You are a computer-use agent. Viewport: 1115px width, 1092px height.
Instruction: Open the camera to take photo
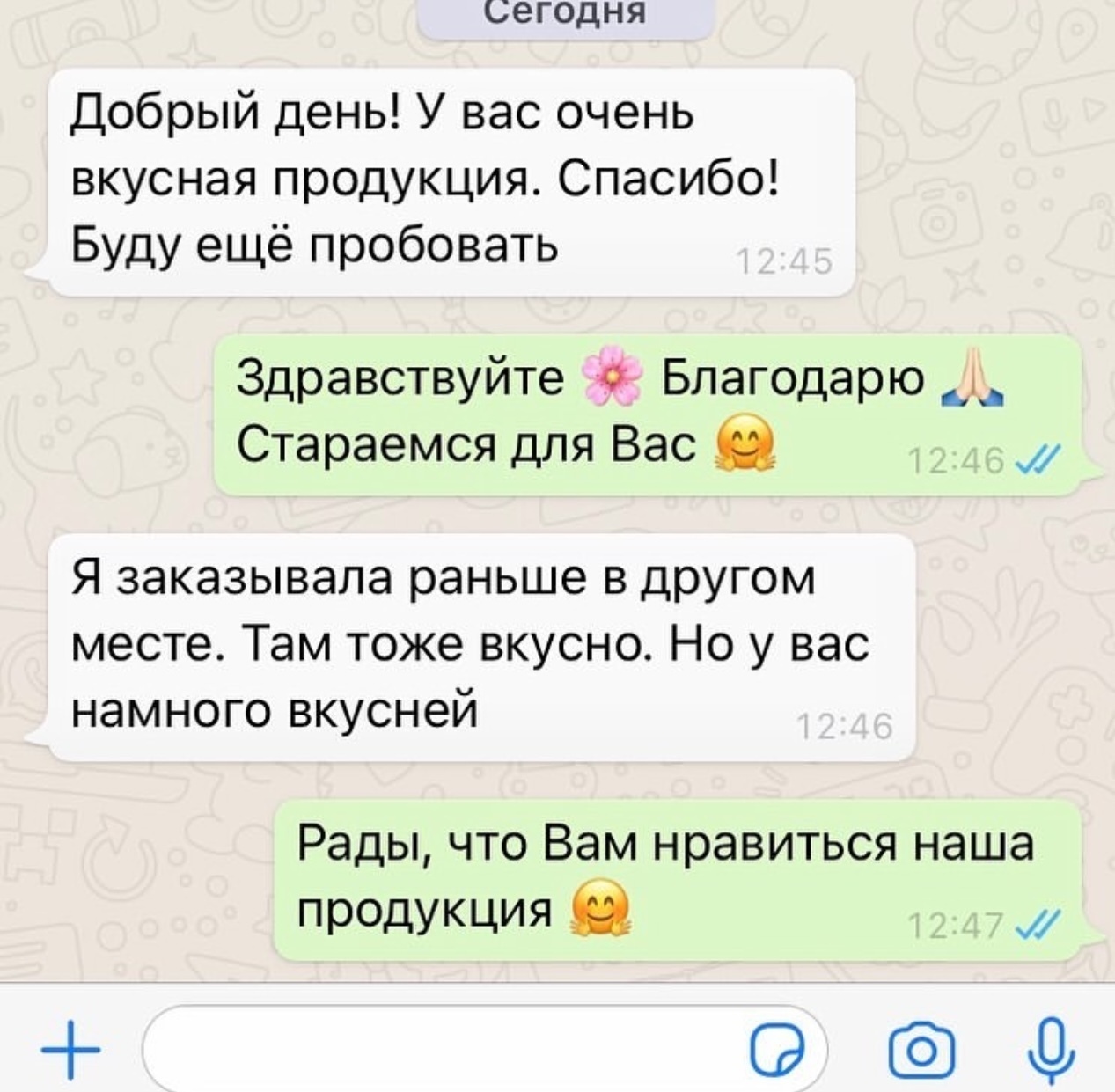click(x=921, y=1051)
